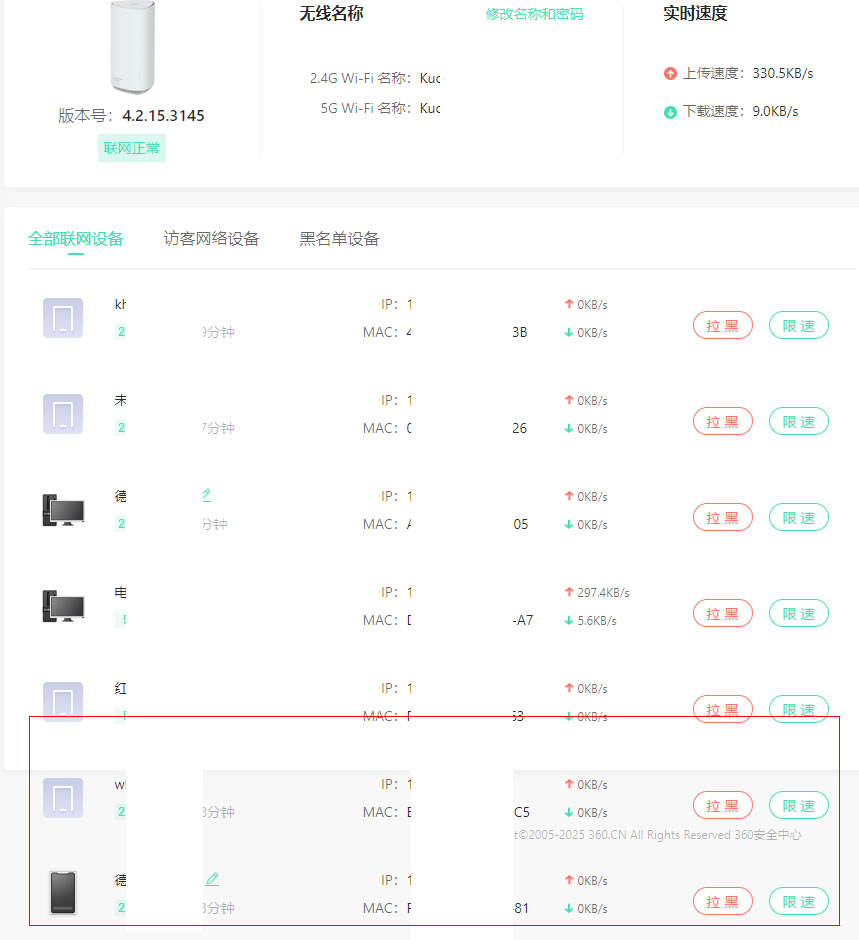
Task: Switch to the 访客网络设备 tab
Action: [211, 238]
